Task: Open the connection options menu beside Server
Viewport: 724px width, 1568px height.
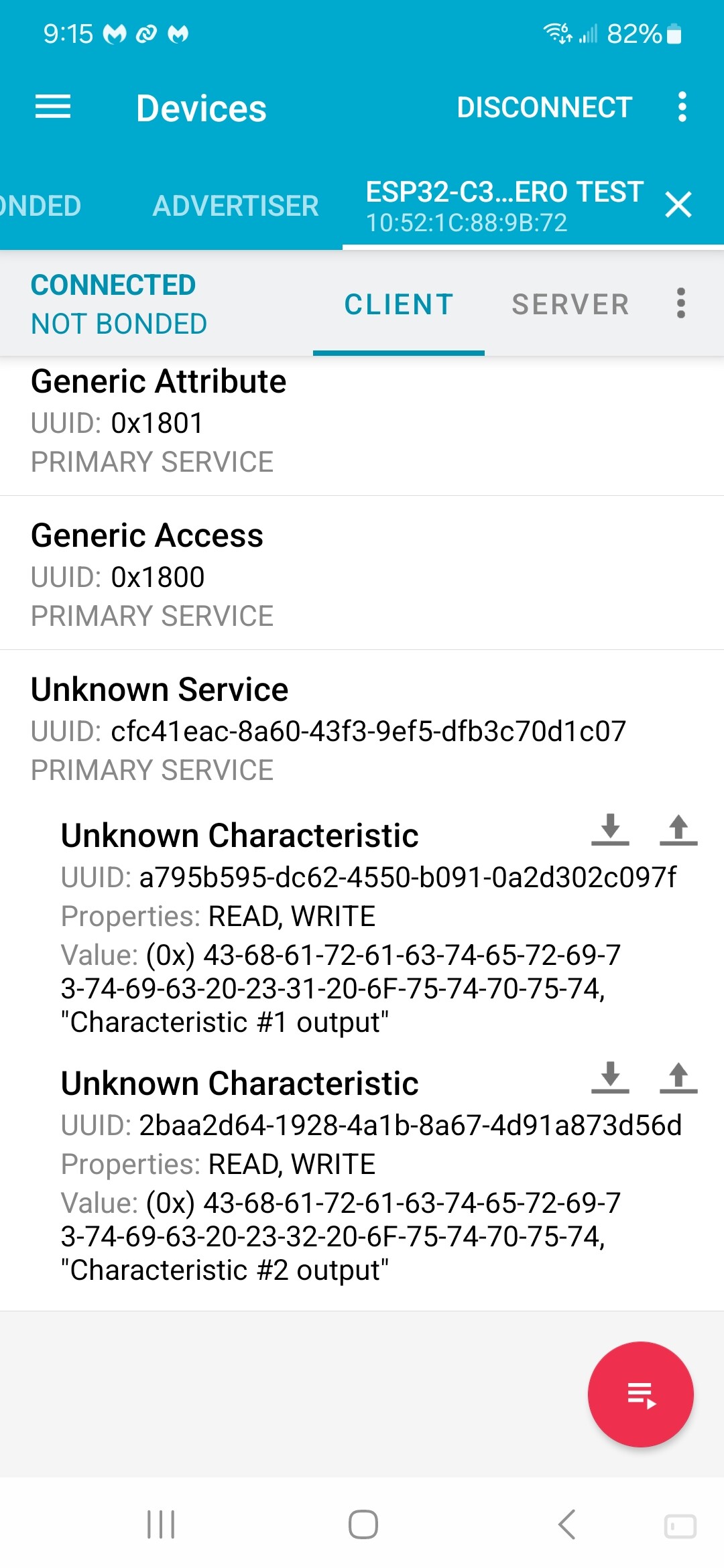Action: [x=681, y=304]
